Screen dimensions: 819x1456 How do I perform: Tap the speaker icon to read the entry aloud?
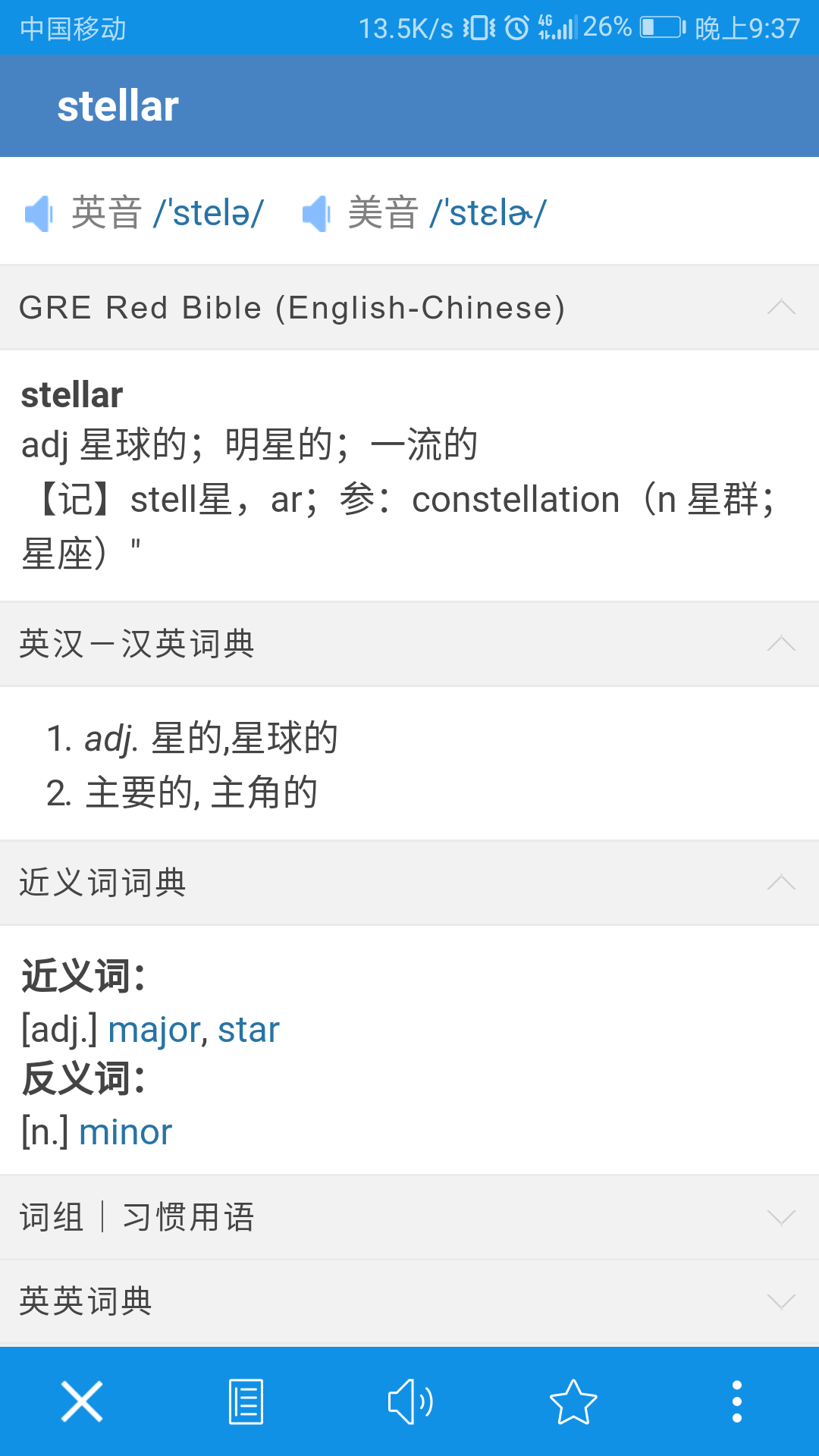click(x=409, y=1403)
